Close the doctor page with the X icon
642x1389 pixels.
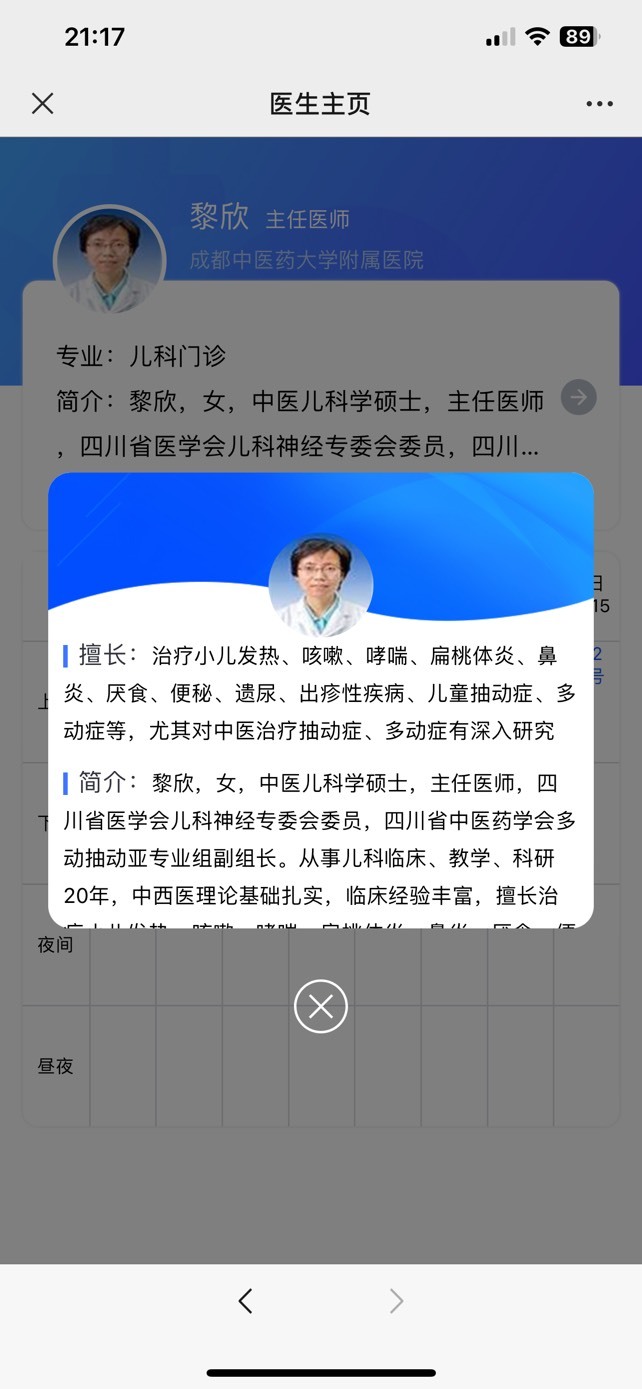pos(42,103)
